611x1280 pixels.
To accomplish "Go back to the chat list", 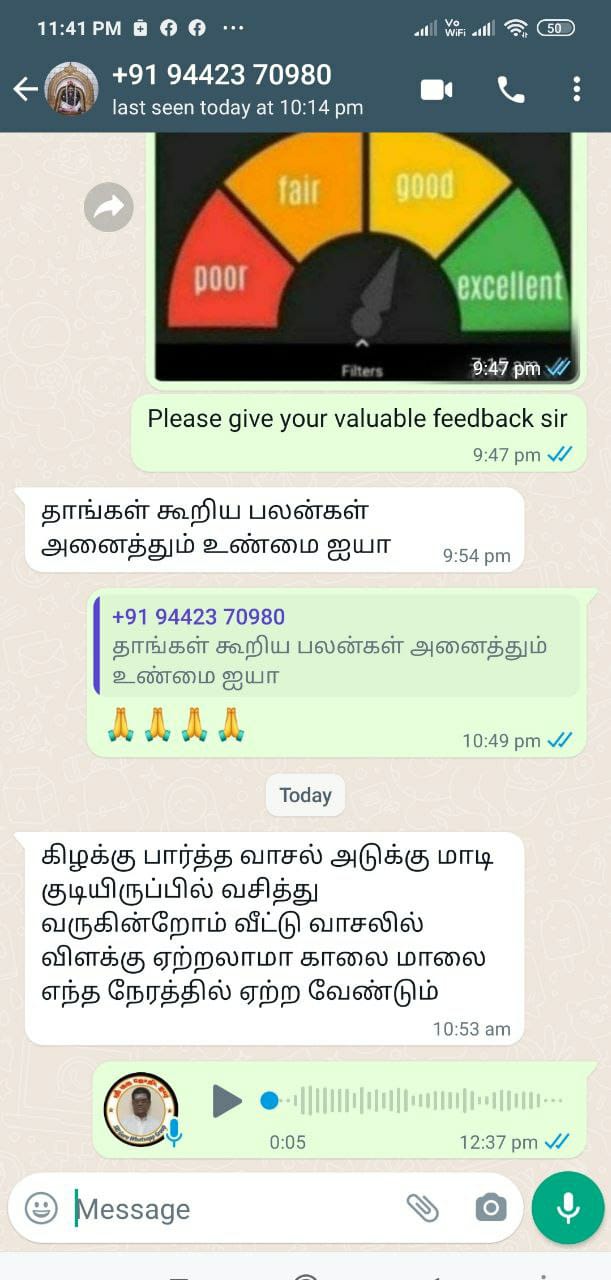I will tap(25, 89).
